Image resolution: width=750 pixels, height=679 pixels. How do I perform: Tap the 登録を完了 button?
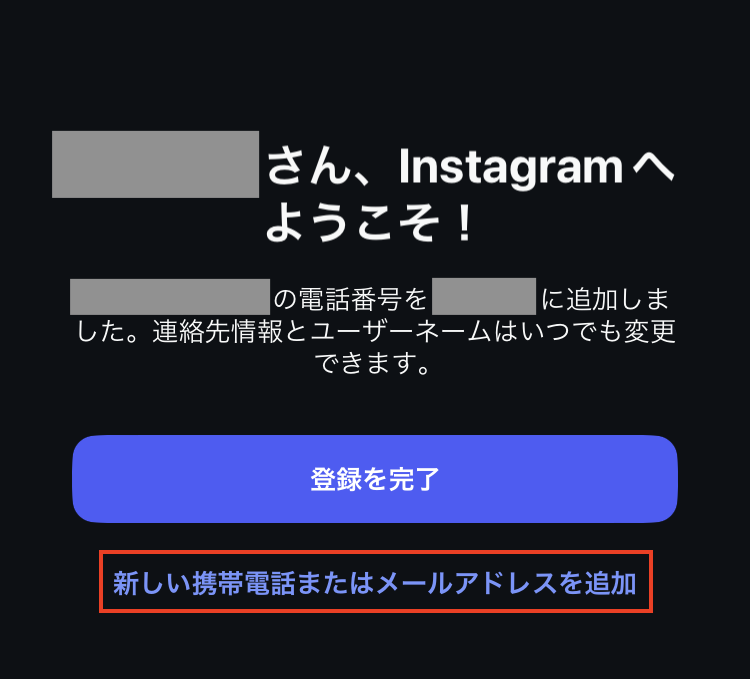375,479
